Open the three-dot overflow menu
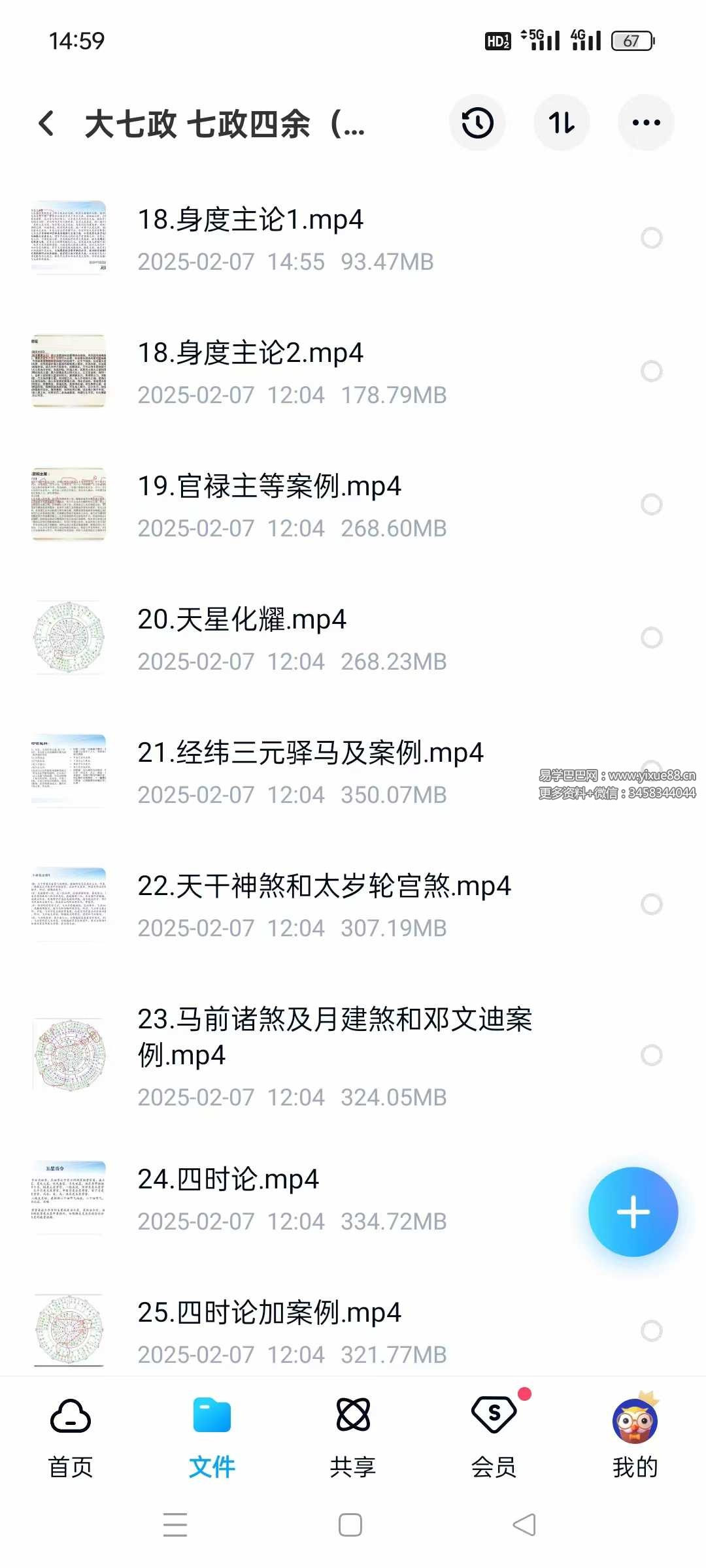 [x=647, y=123]
